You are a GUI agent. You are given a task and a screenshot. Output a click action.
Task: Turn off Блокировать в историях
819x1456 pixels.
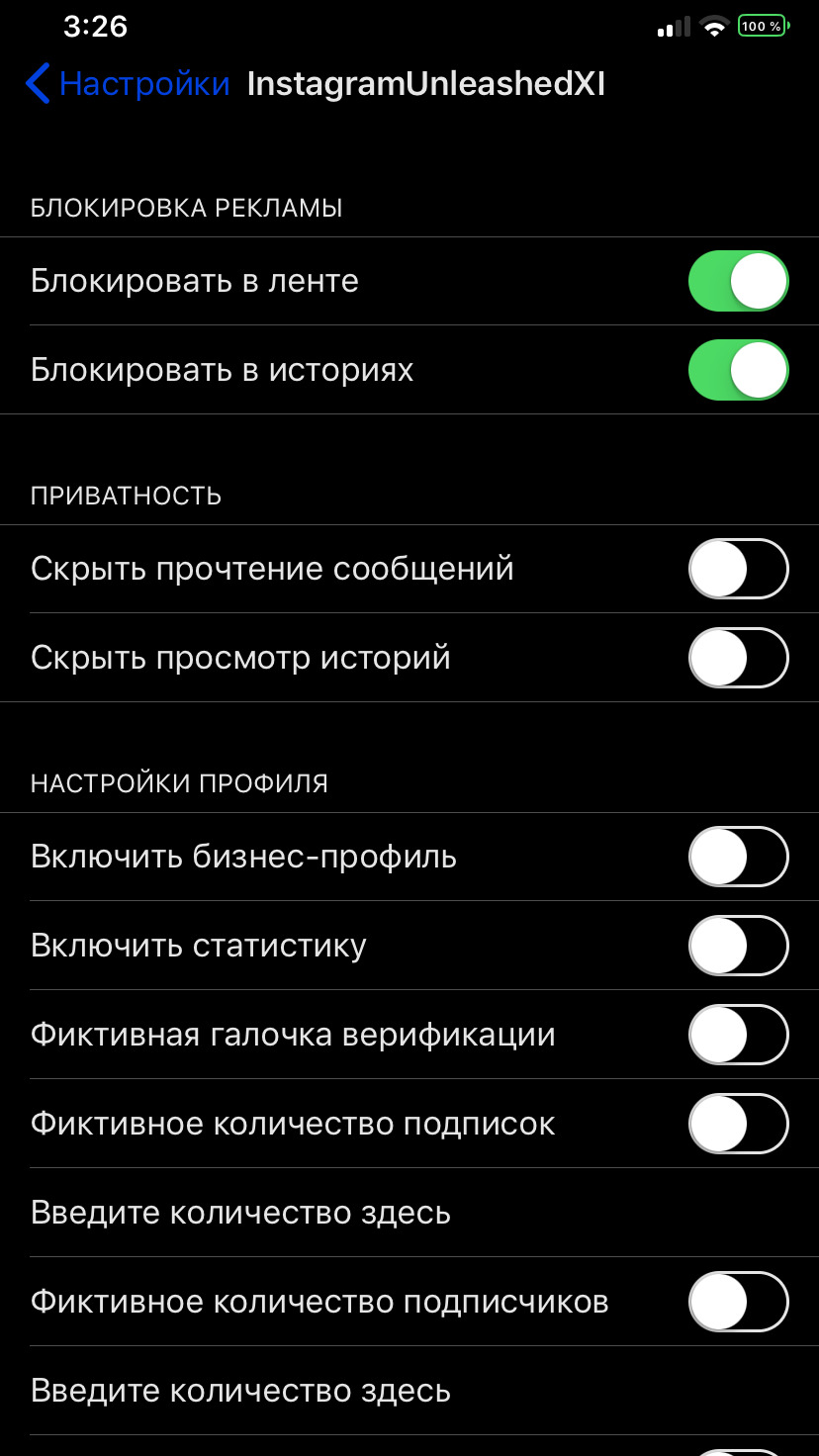point(738,370)
